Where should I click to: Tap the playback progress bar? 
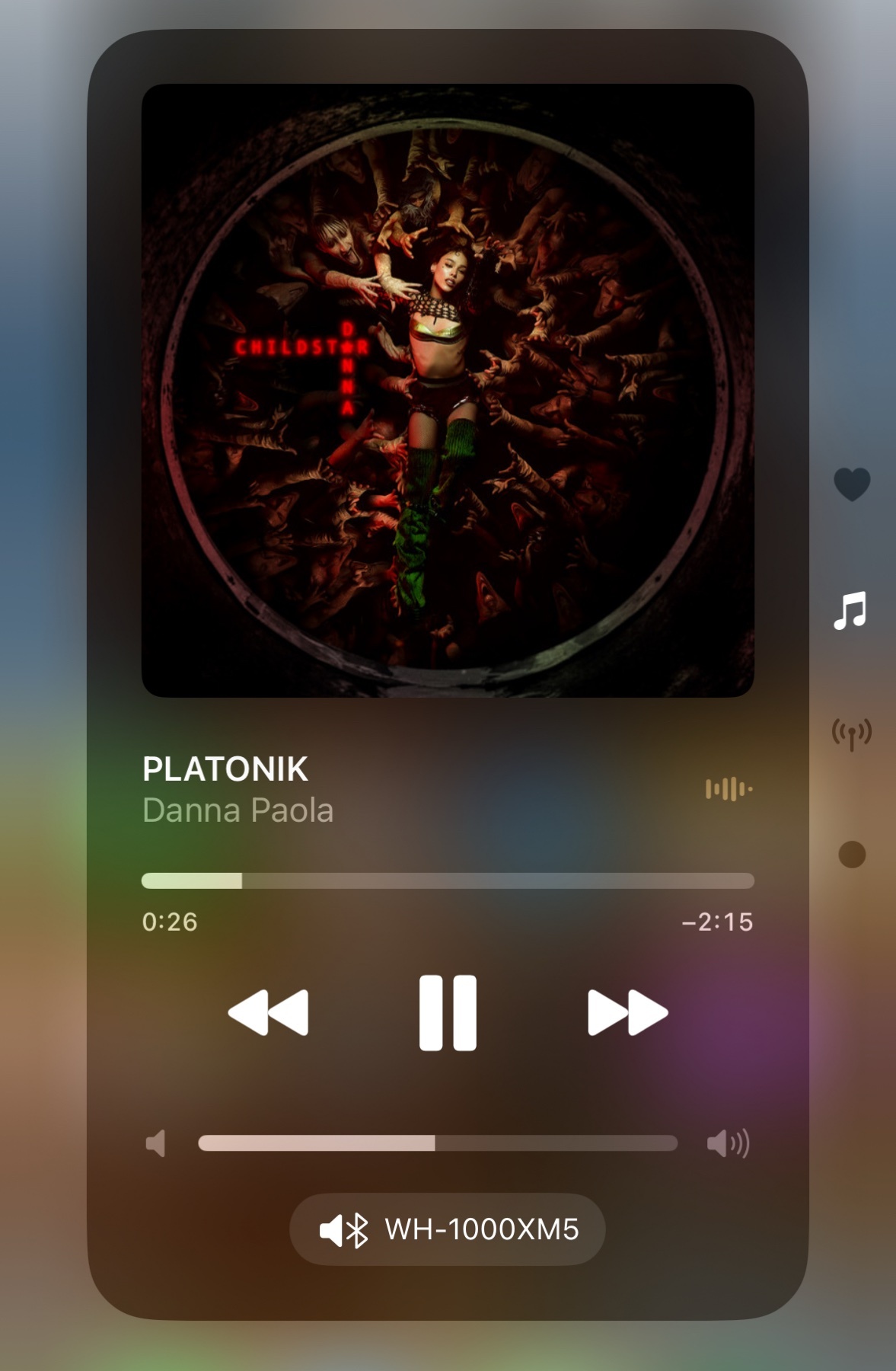tap(448, 880)
